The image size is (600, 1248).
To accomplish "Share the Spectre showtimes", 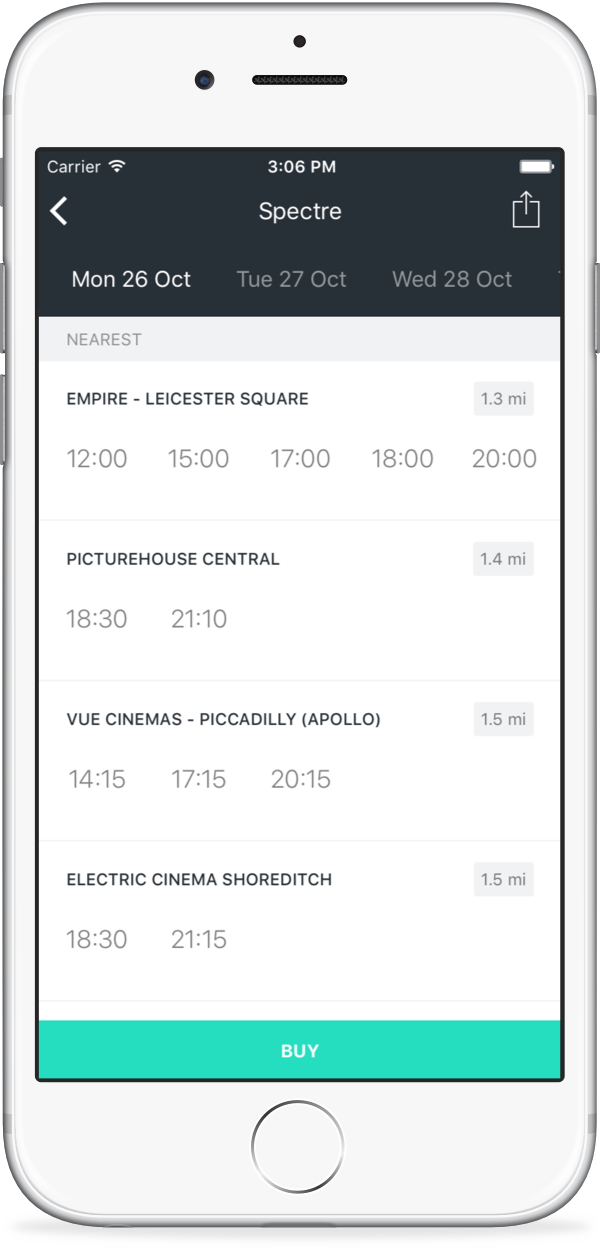I will pyautogui.click(x=526, y=210).
